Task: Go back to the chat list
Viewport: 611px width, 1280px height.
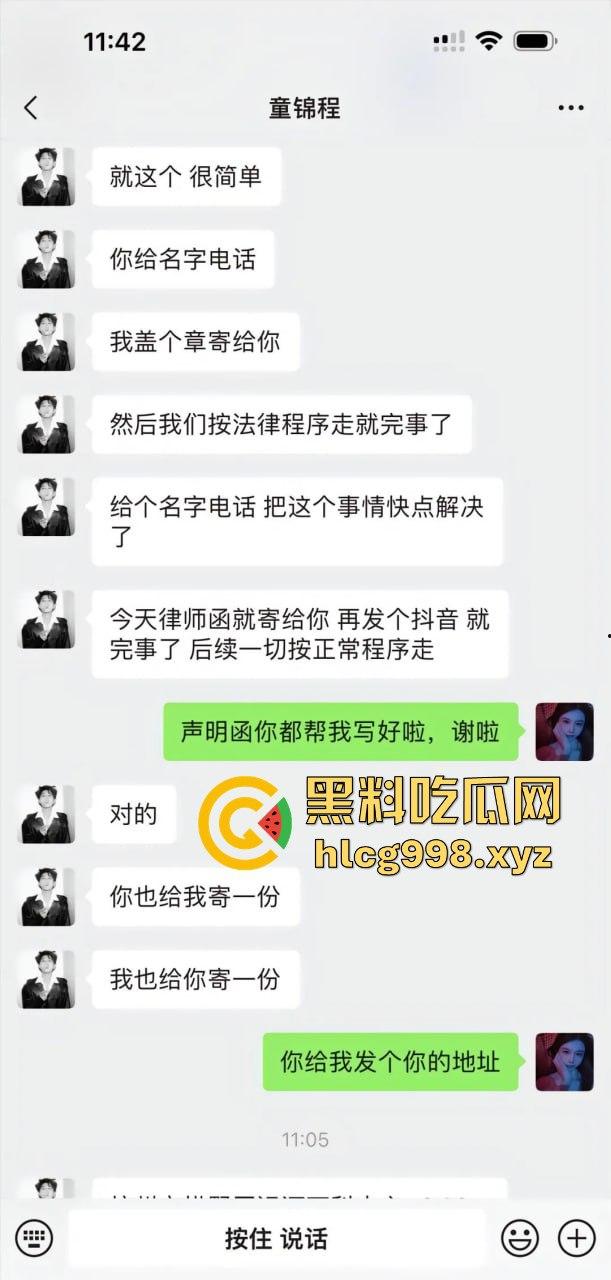Action: click(x=31, y=108)
